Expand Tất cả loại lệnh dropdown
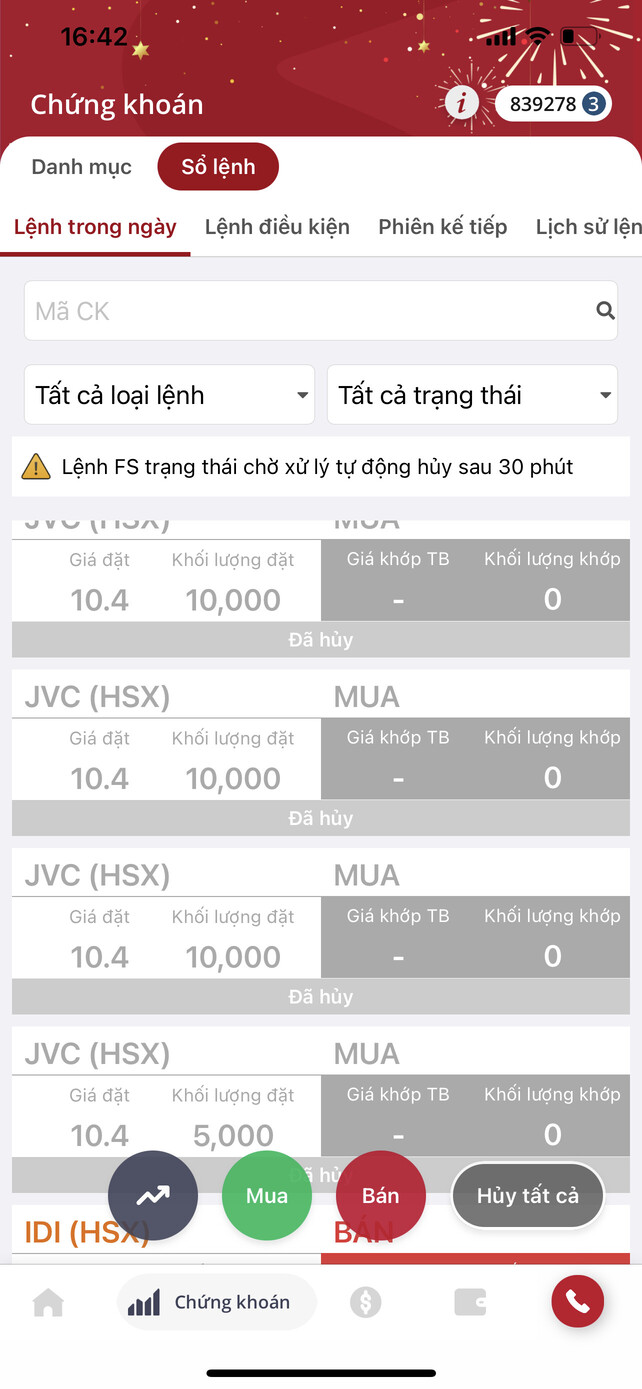642x1389 pixels. point(169,395)
